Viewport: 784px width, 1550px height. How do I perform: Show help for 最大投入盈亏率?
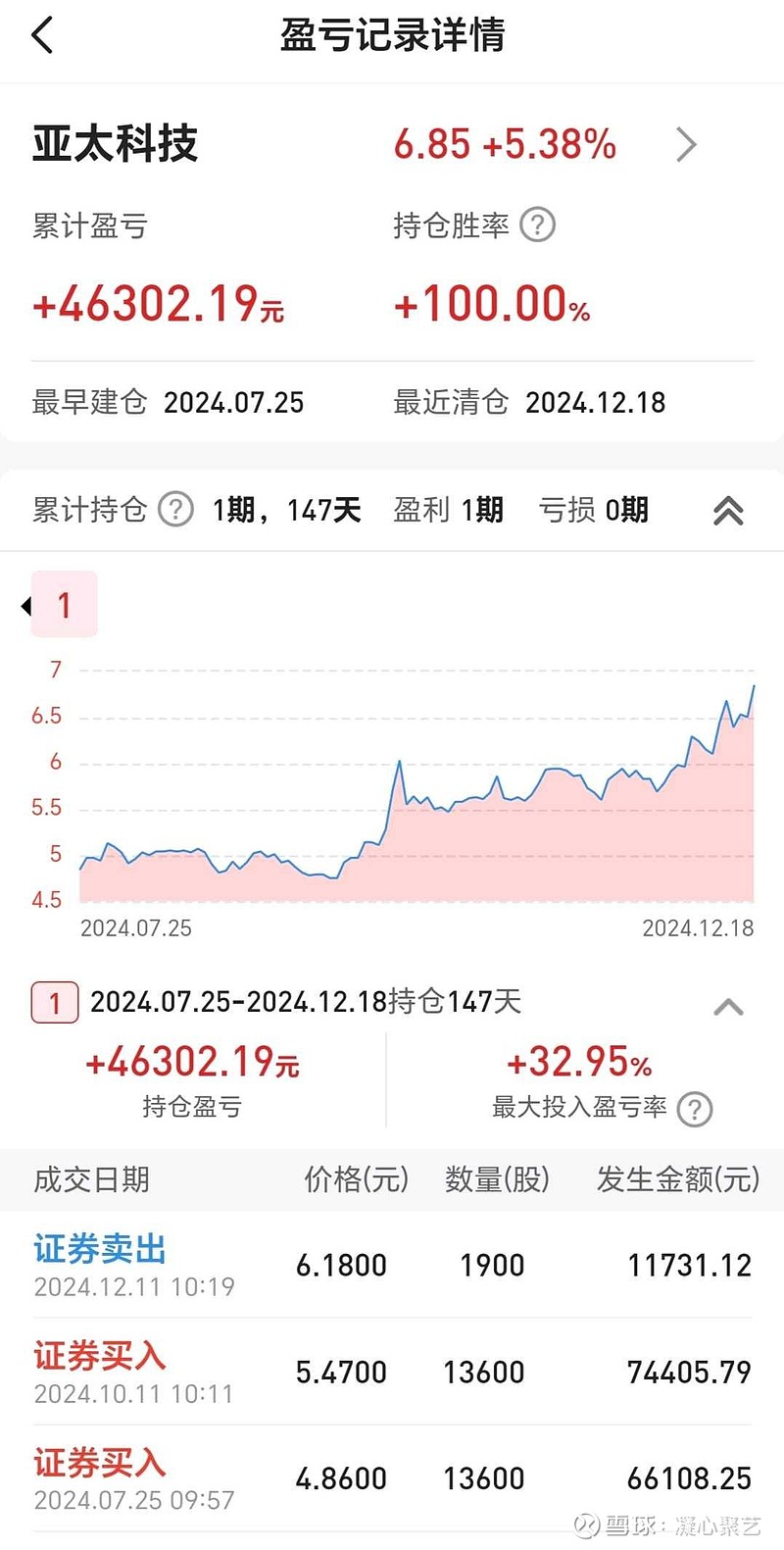[x=695, y=1109]
